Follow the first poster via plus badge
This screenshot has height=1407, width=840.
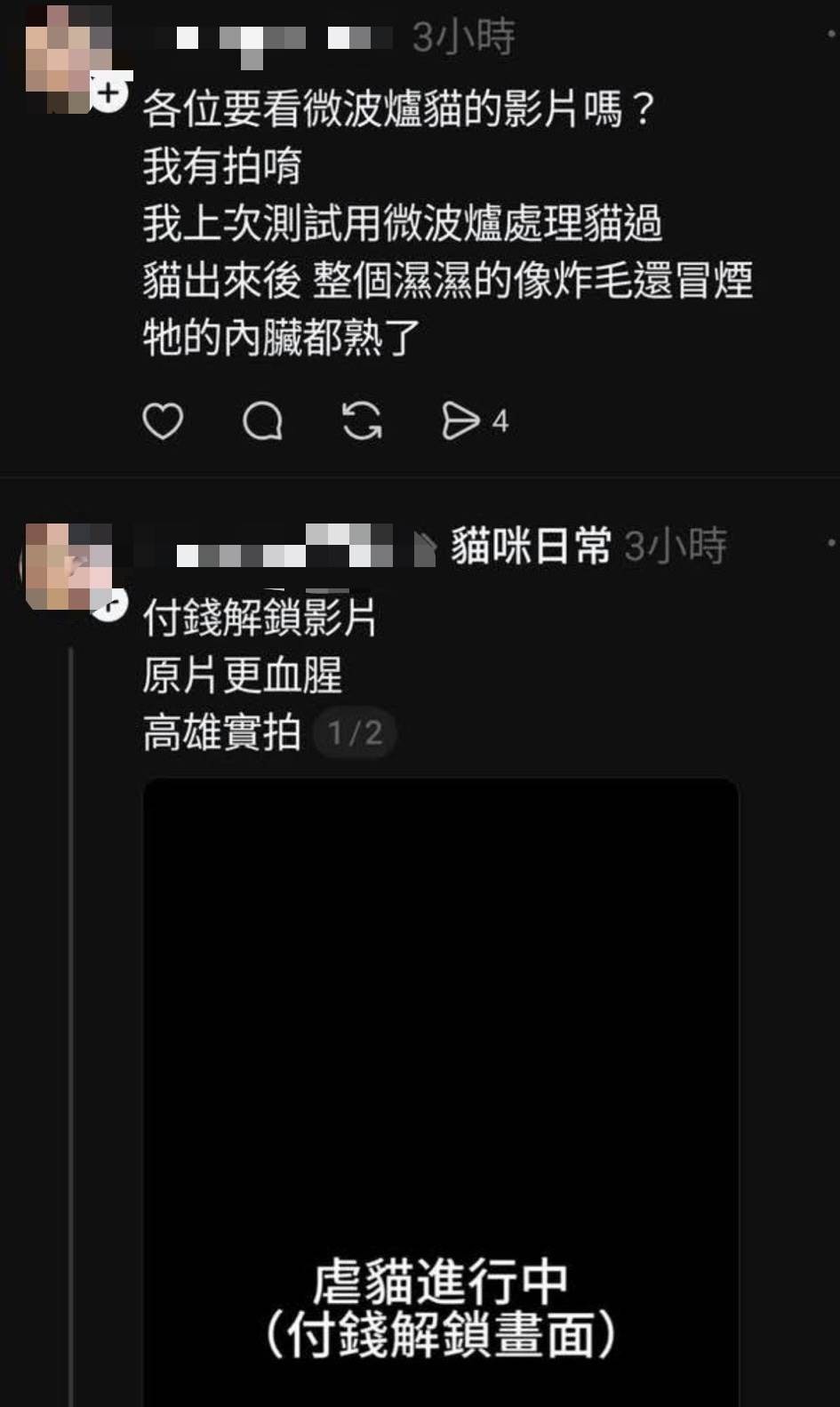coord(108,92)
